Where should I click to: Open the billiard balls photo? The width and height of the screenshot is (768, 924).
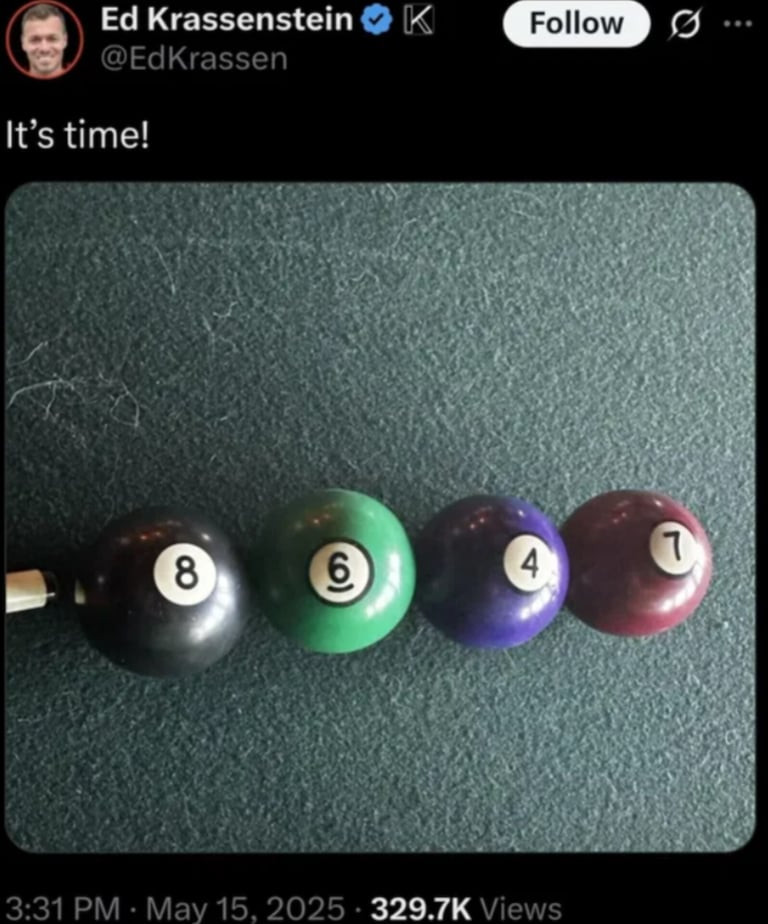pos(380,516)
